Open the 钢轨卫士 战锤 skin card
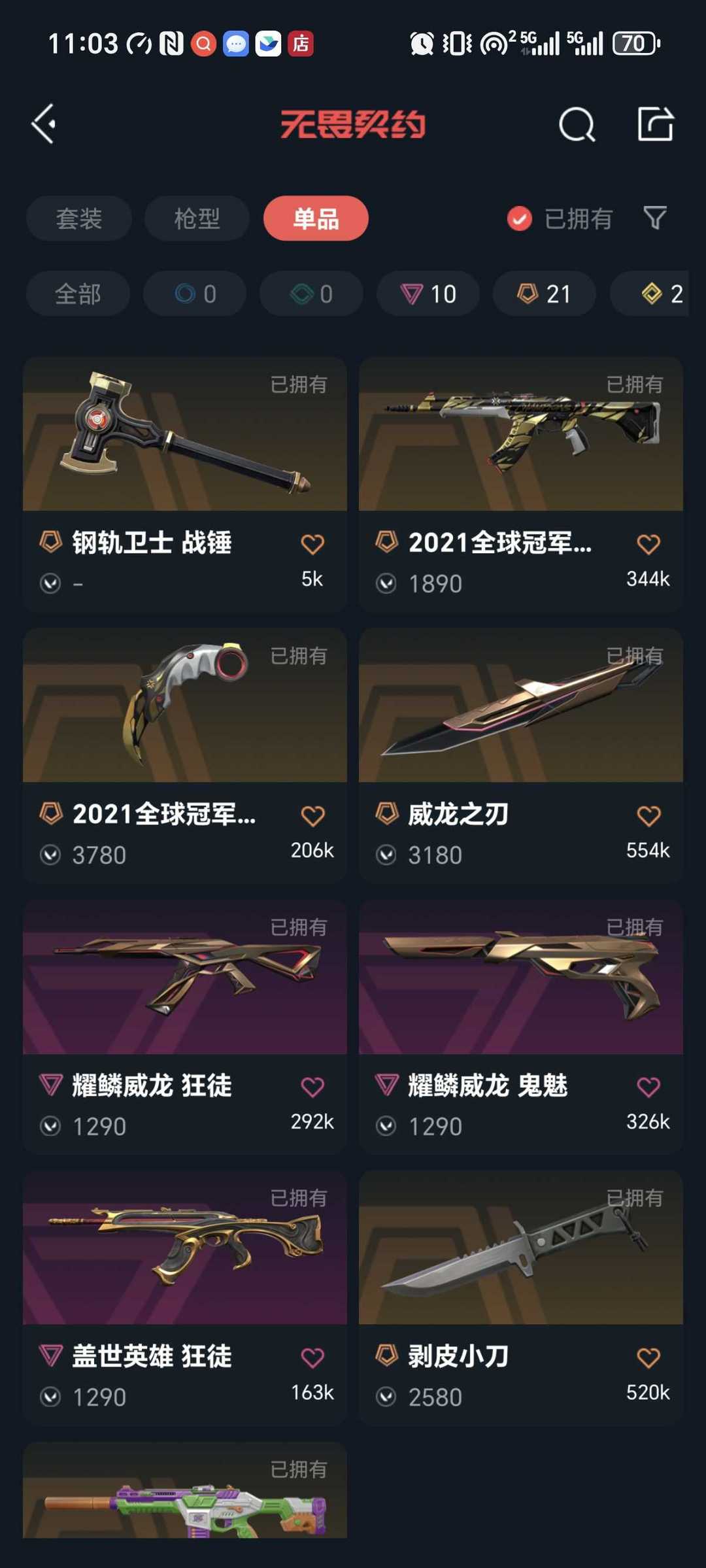Viewport: 706px width, 1568px height. 185,484
